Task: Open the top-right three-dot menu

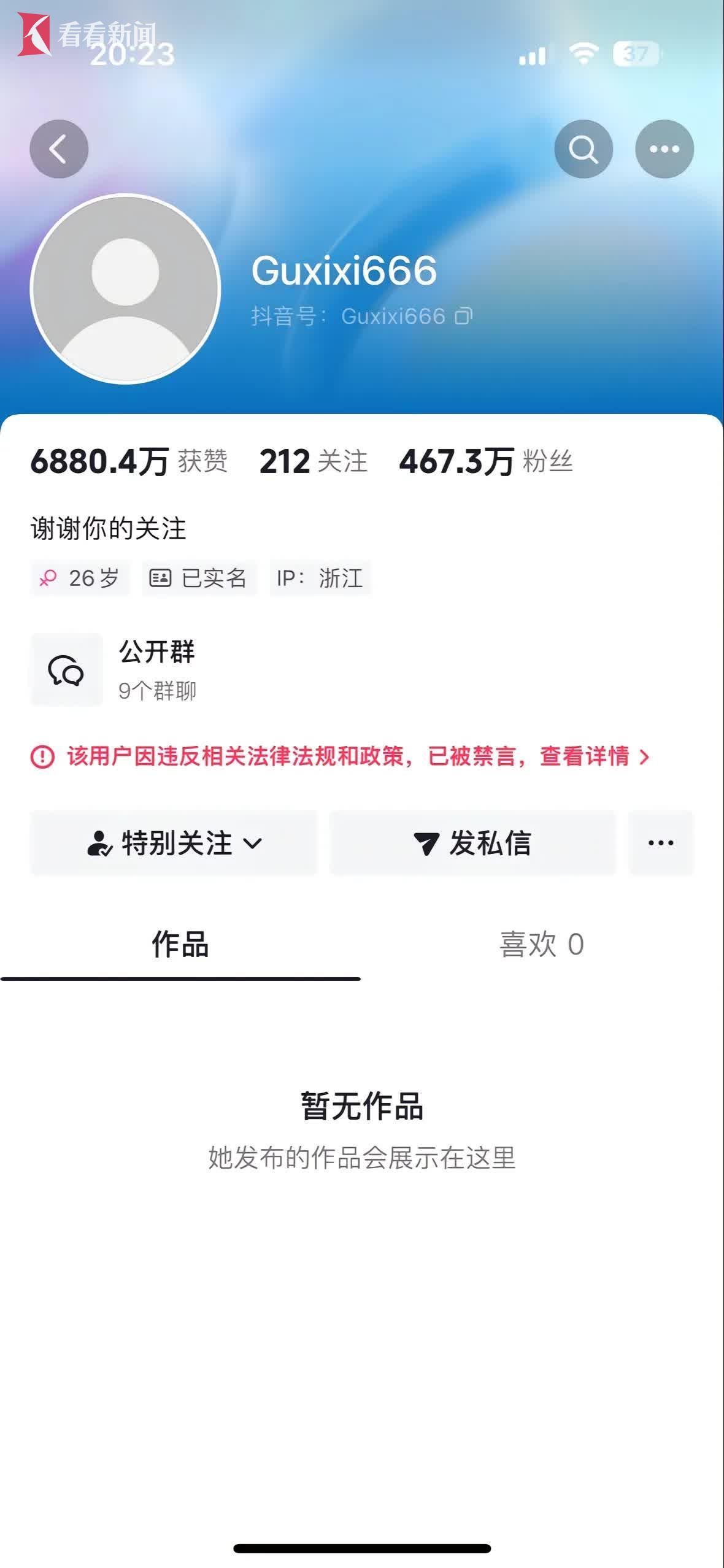Action: coord(664,149)
